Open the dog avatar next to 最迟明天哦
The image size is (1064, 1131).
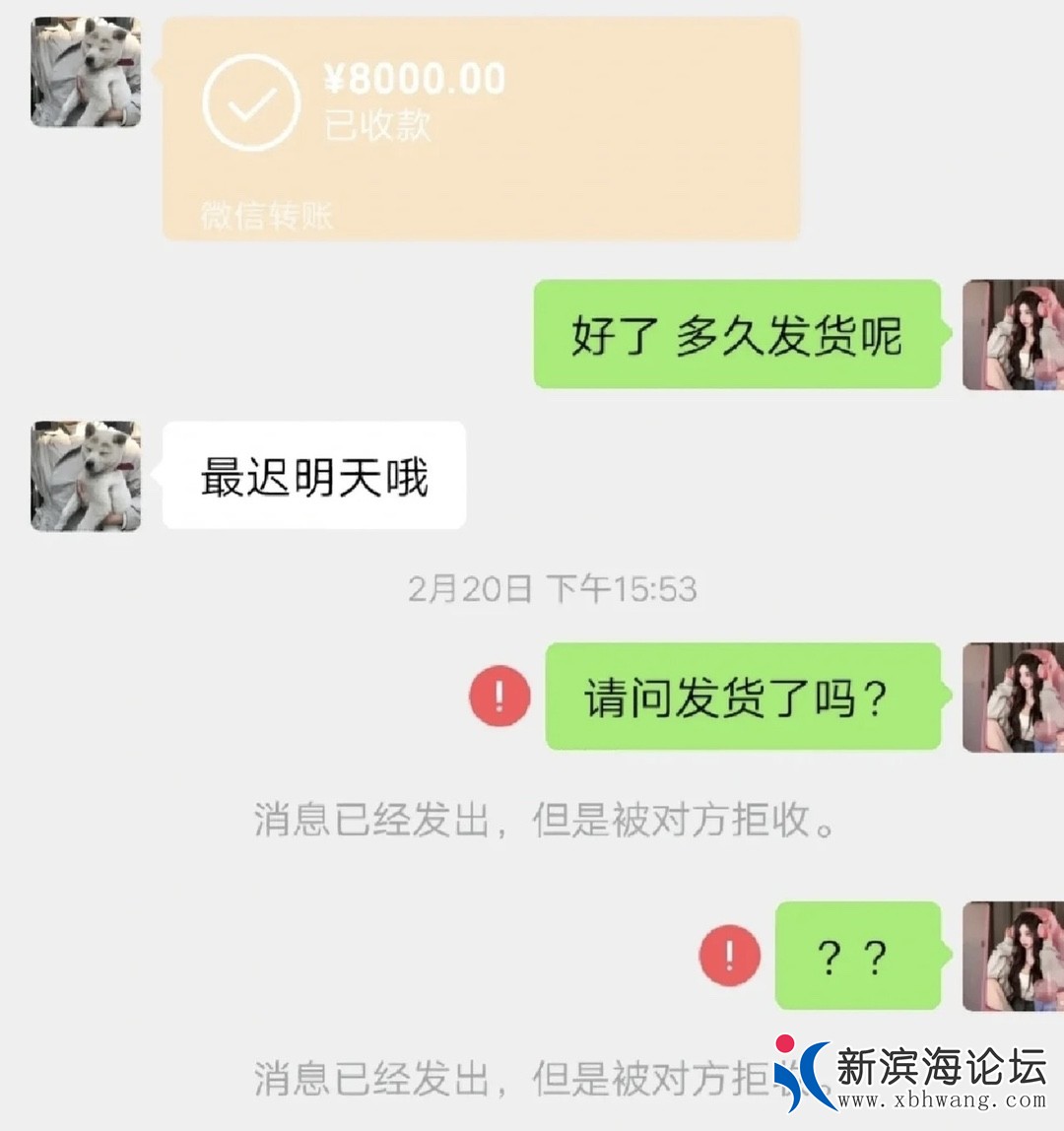click(x=86, y=476)
